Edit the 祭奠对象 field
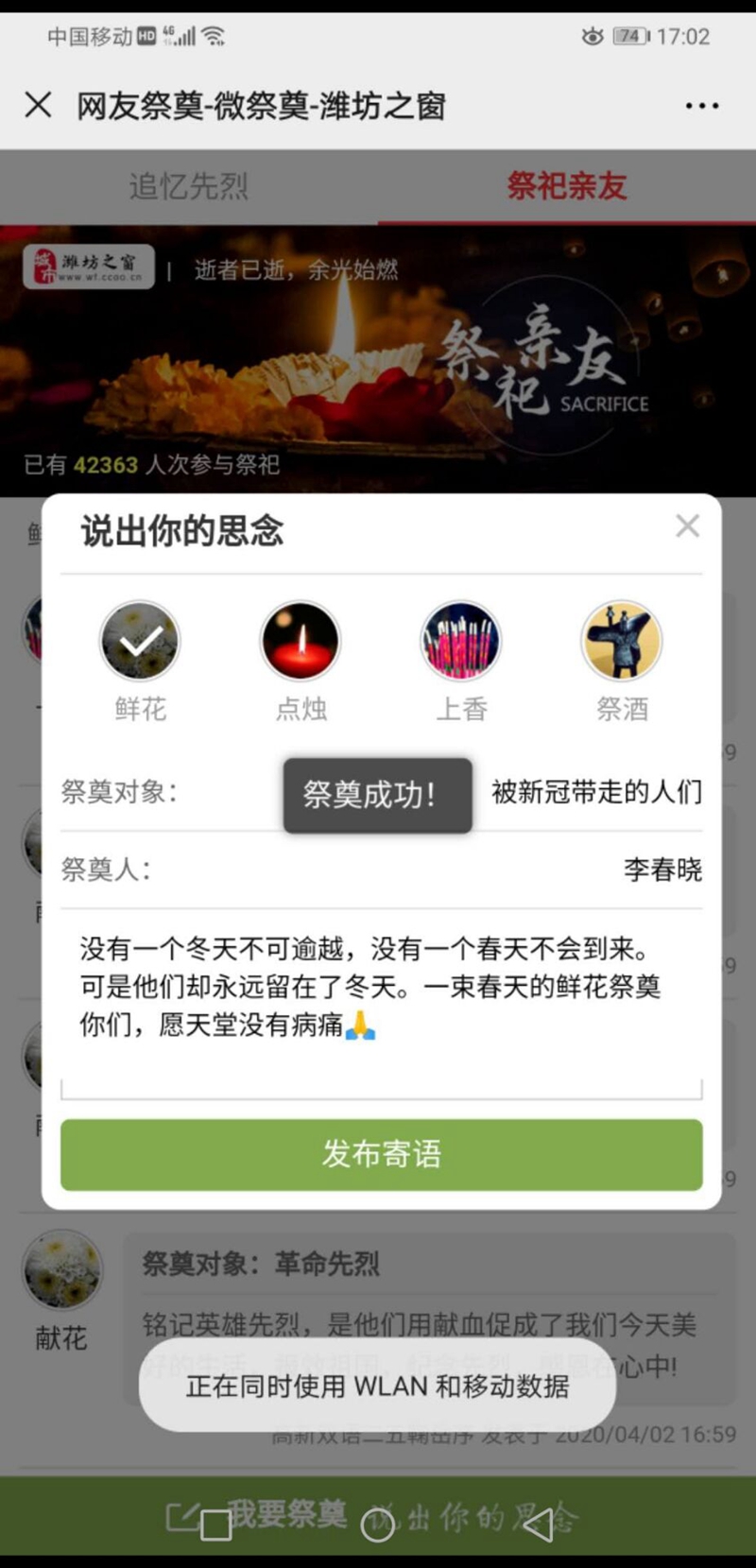The width and height of the screenshot is (756, 1568). click(x=595, y=792)
